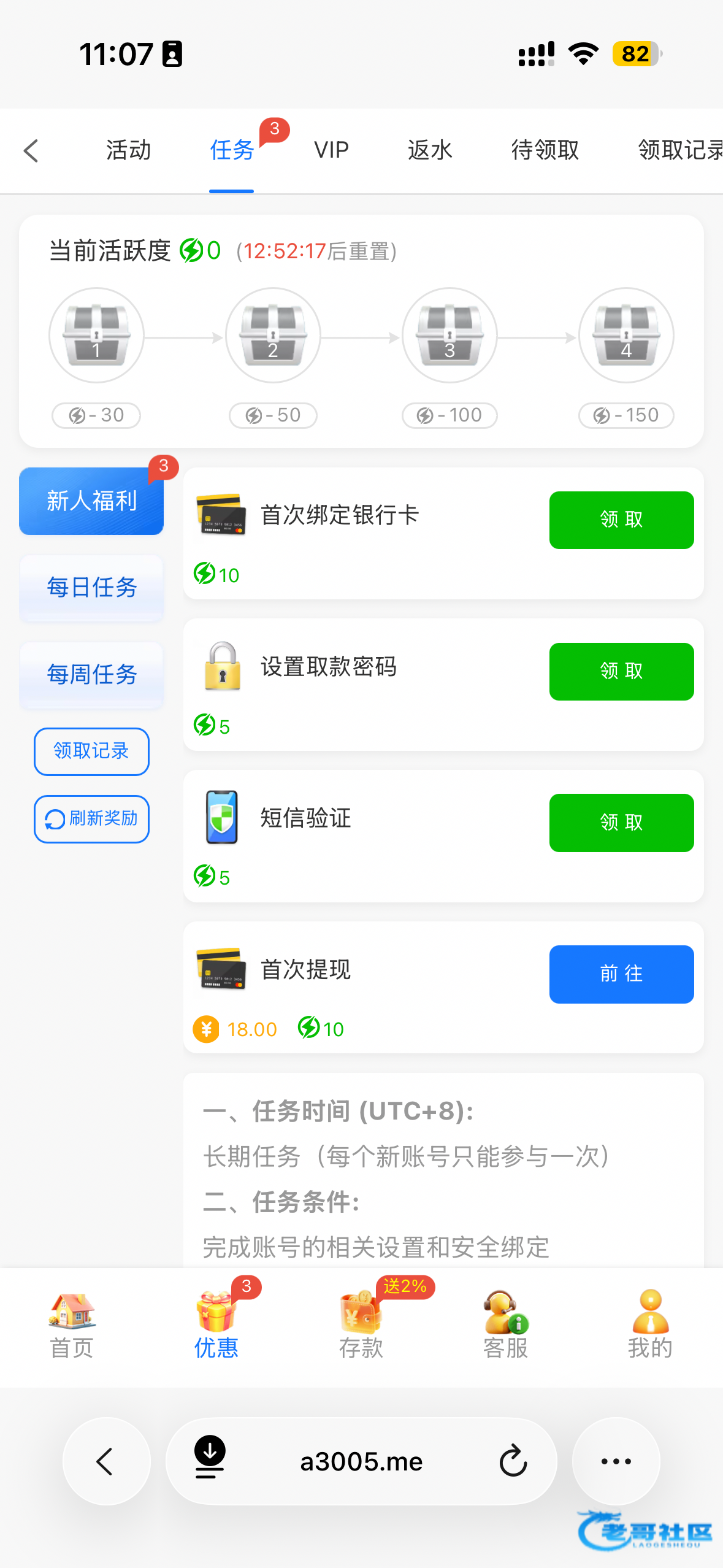Switch to the 返水 tab
The image size is (723, 1568).
[x=430, y=151]
